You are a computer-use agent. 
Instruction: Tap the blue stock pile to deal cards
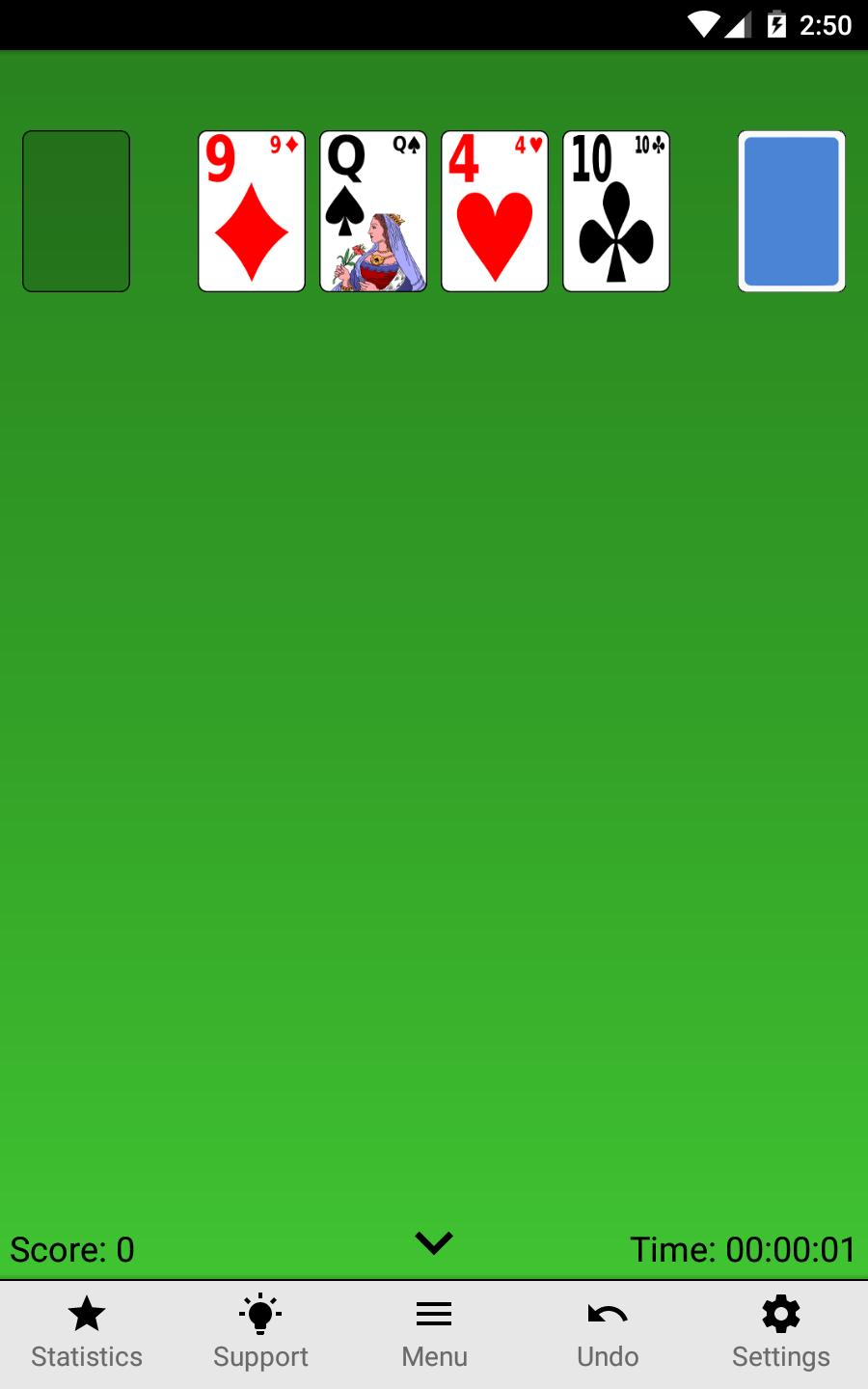(791, 211)
